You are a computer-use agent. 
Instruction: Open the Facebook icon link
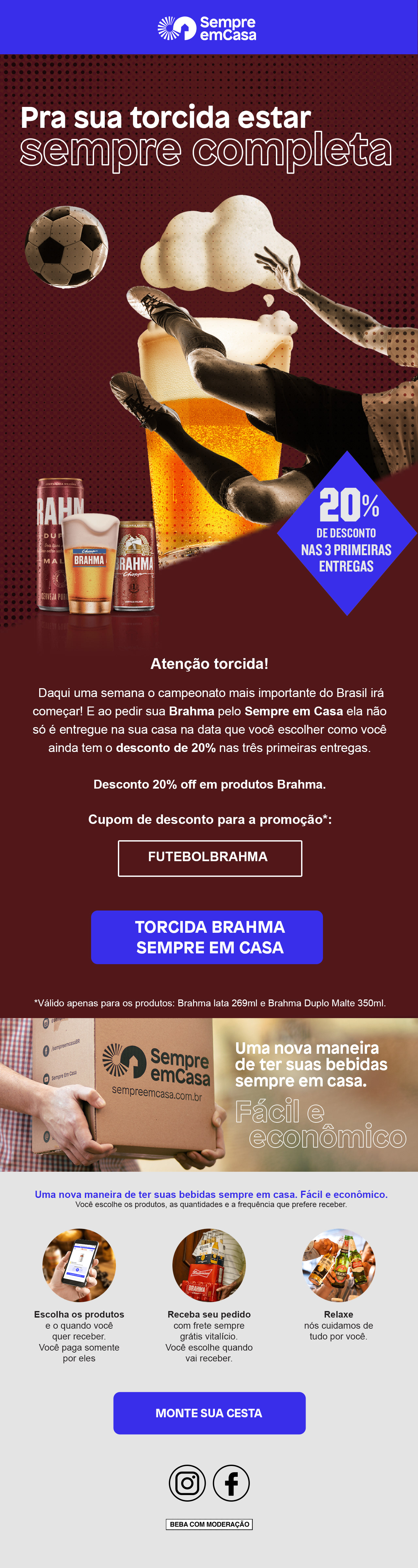click(x=231, y=1483)
